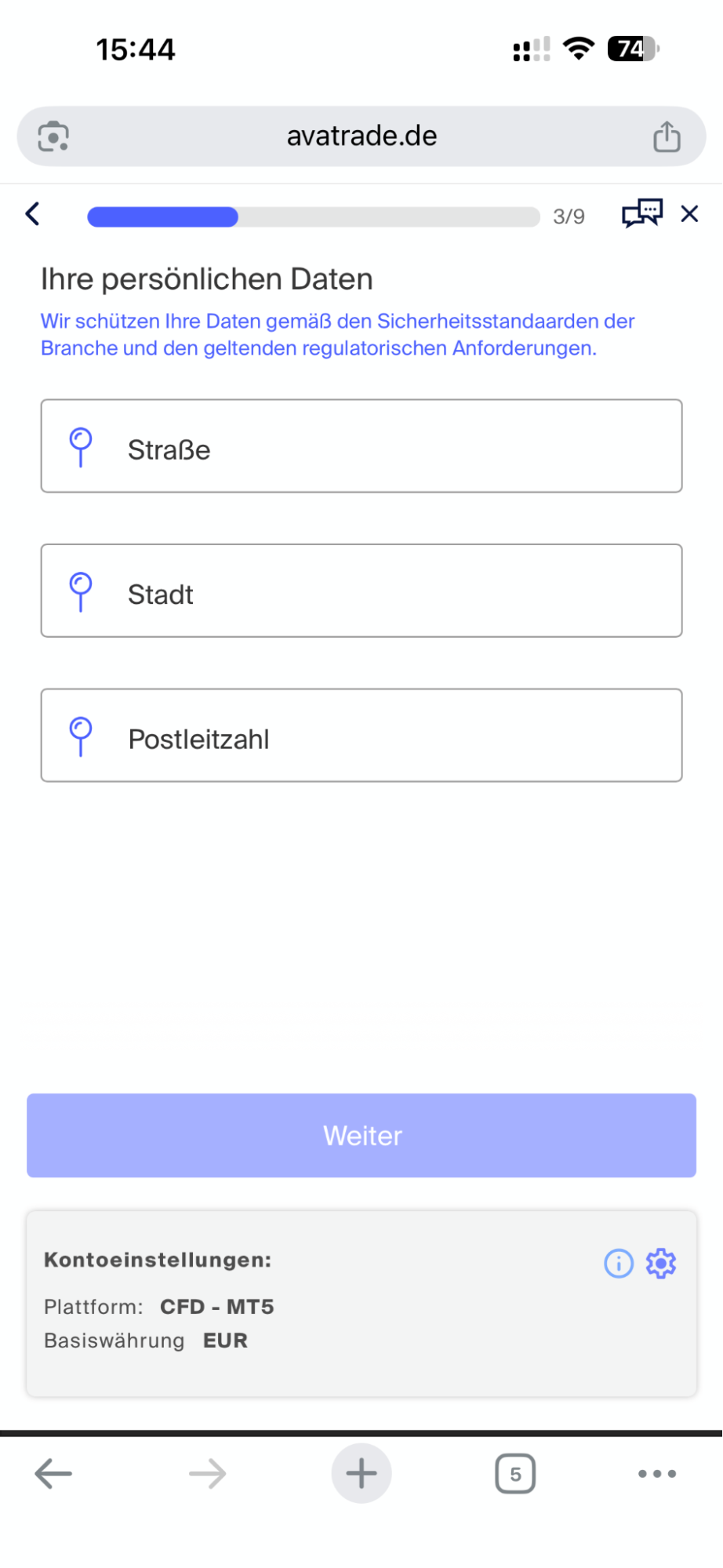Close the registration form
The image size is (723, 1568).
tap(689, 214)
